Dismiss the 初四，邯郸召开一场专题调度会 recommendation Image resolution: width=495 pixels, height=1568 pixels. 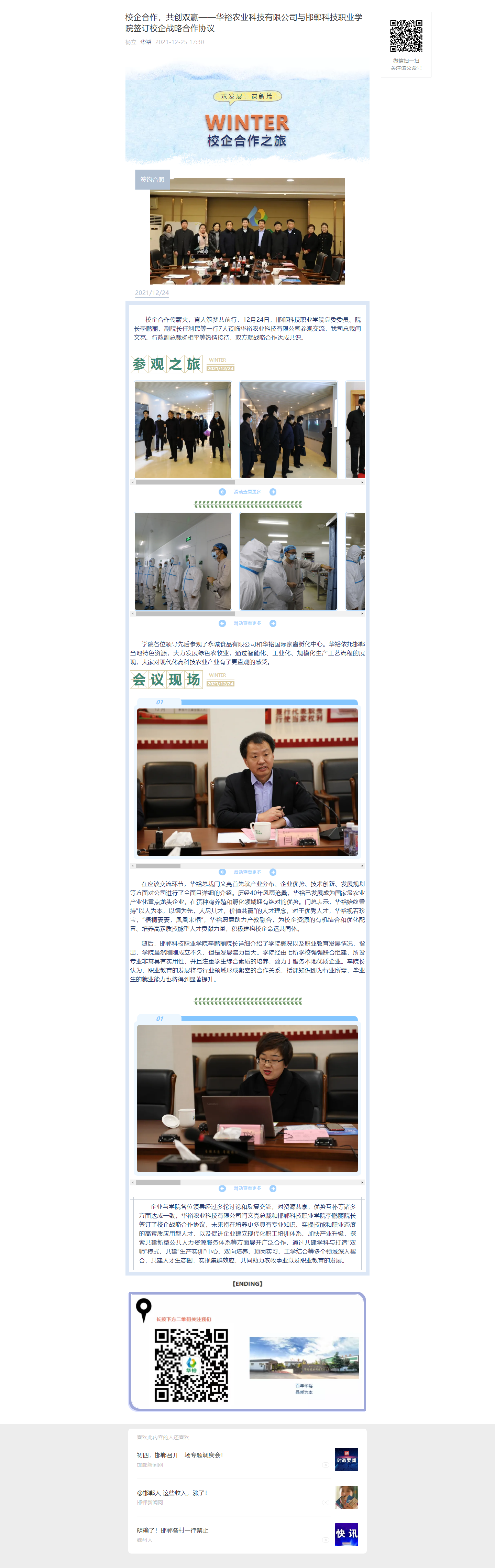tap(326, 1464)
